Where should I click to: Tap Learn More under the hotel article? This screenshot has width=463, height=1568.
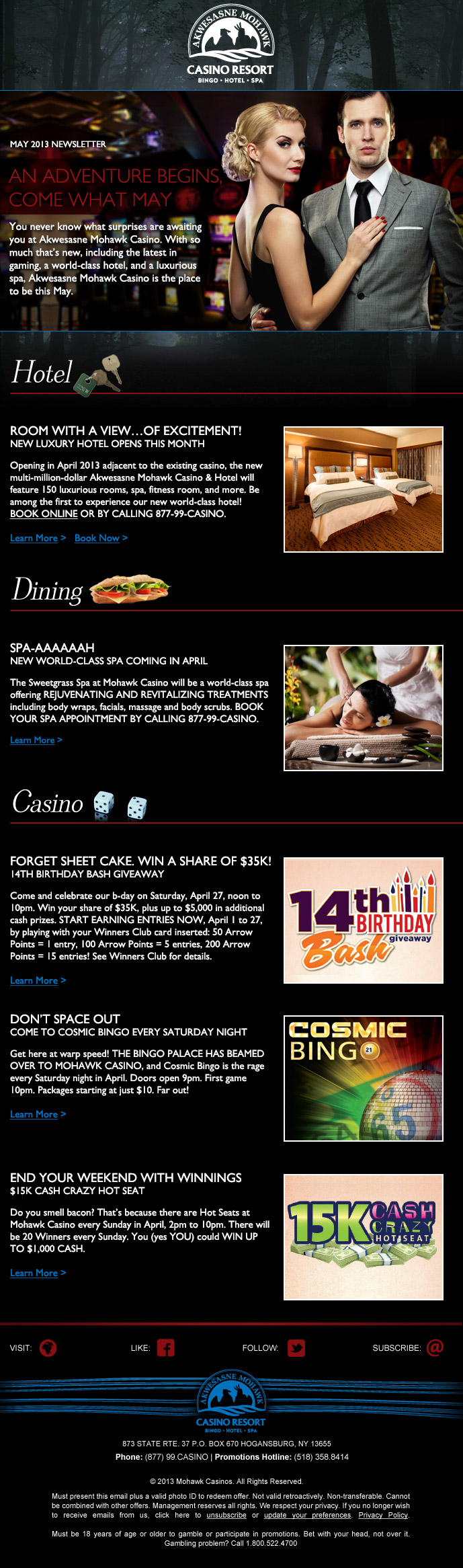pos(34,538)
